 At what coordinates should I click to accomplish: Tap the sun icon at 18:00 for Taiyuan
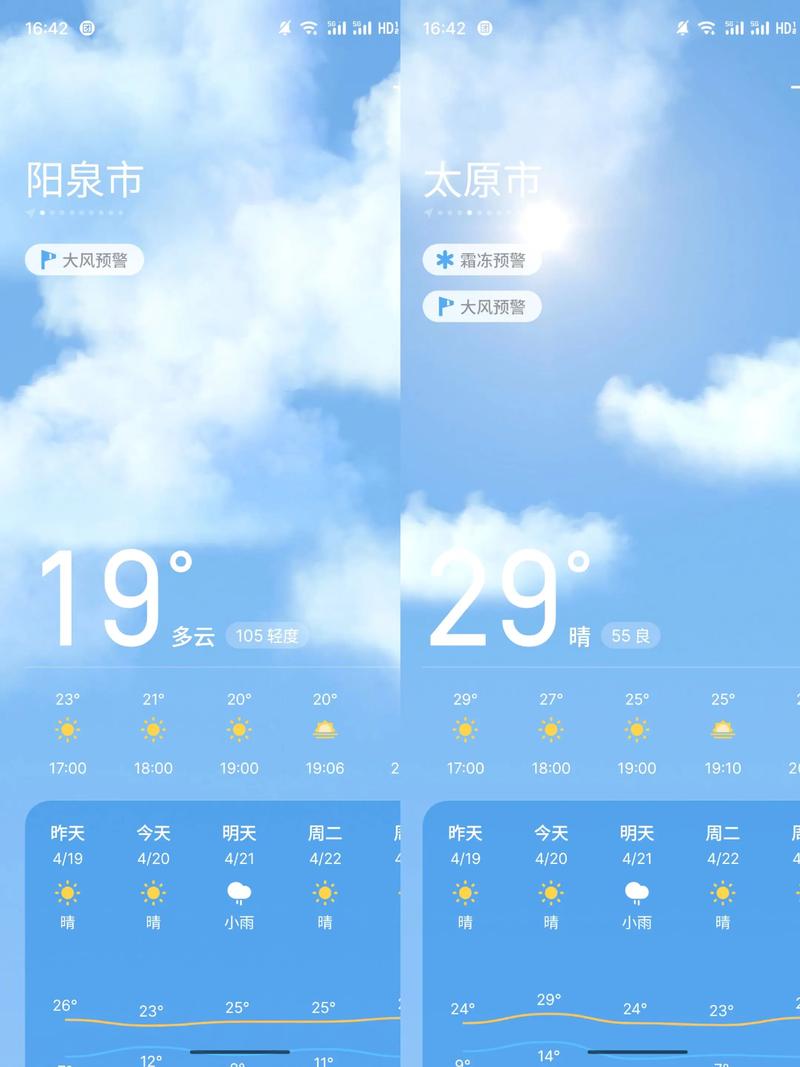(x=551, y=730)
